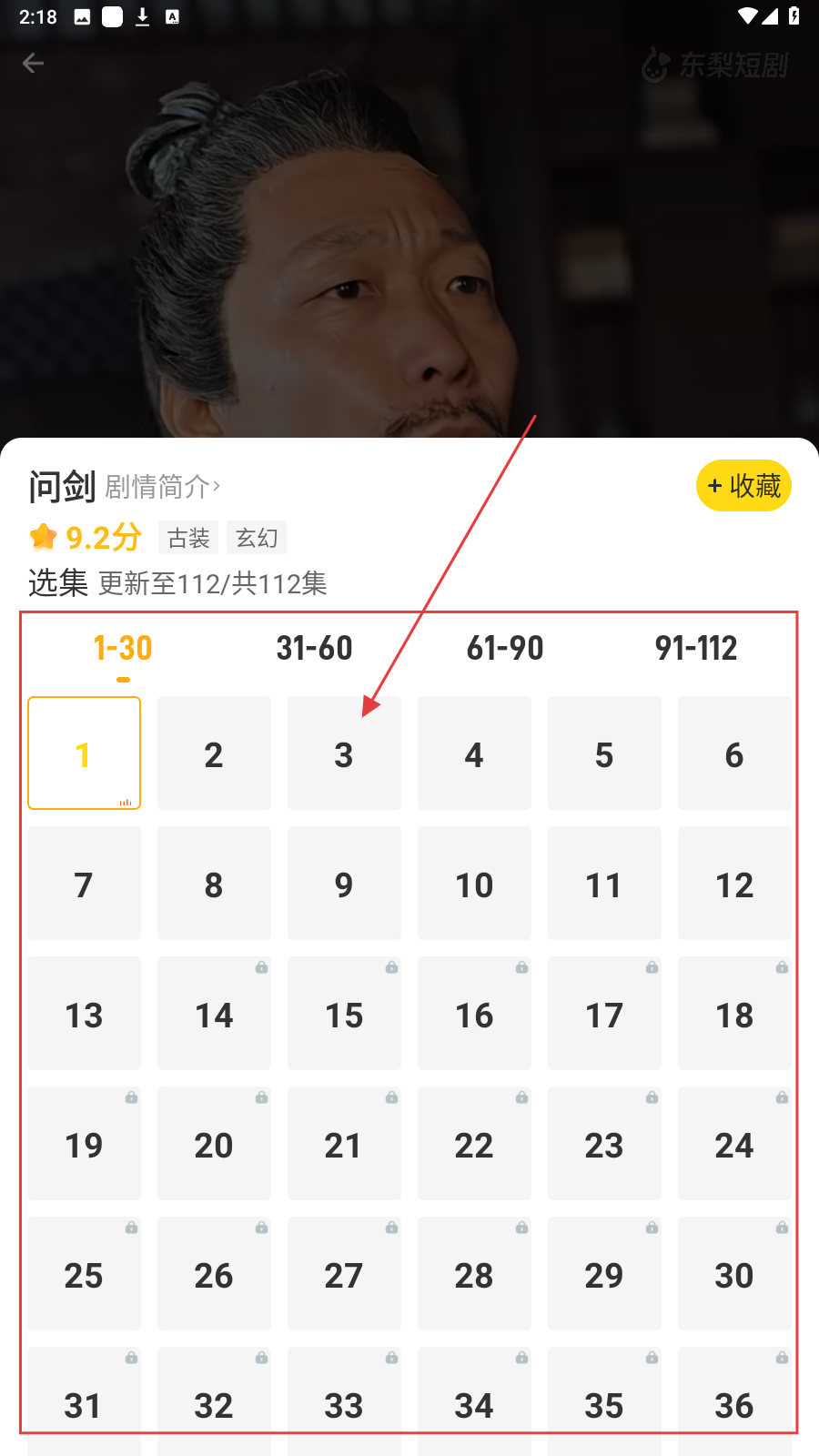Screen dimensions: 819x1456
Task: Add the drama to 收藏 favorites
Action: point(743,486)
